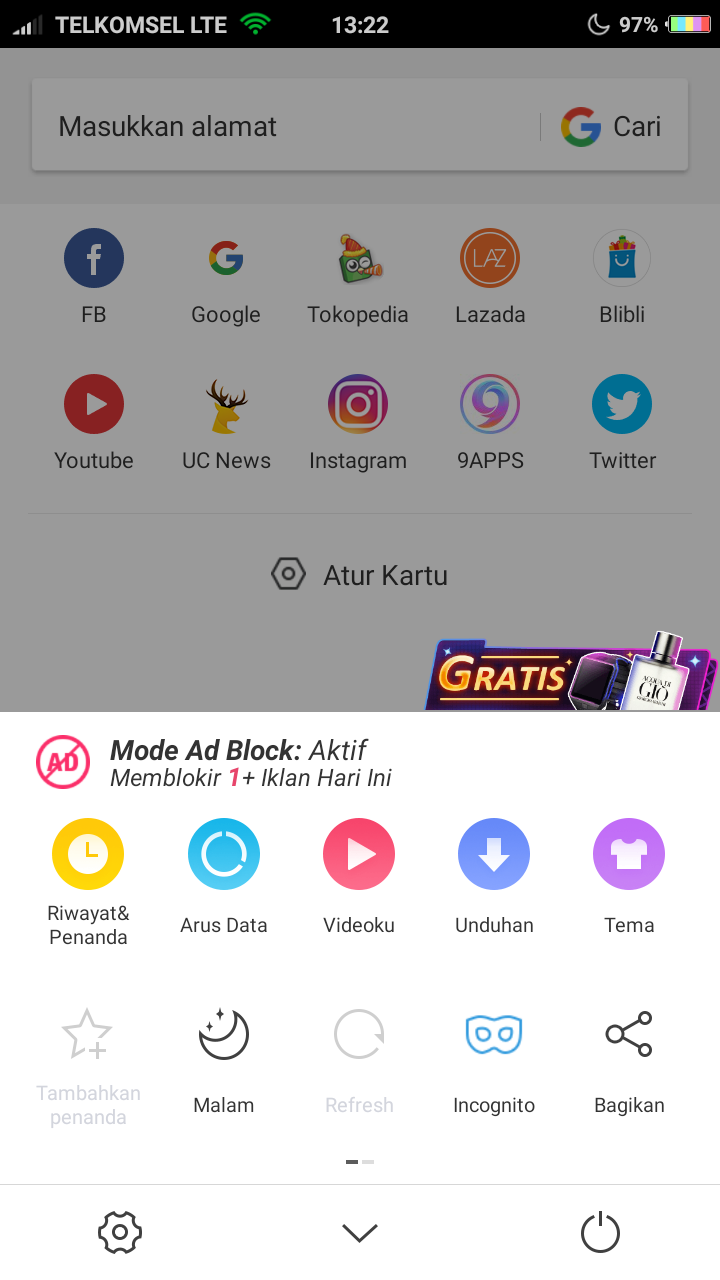720x1280 pixels.
Task: Open Tema themes
Action: 629,854
